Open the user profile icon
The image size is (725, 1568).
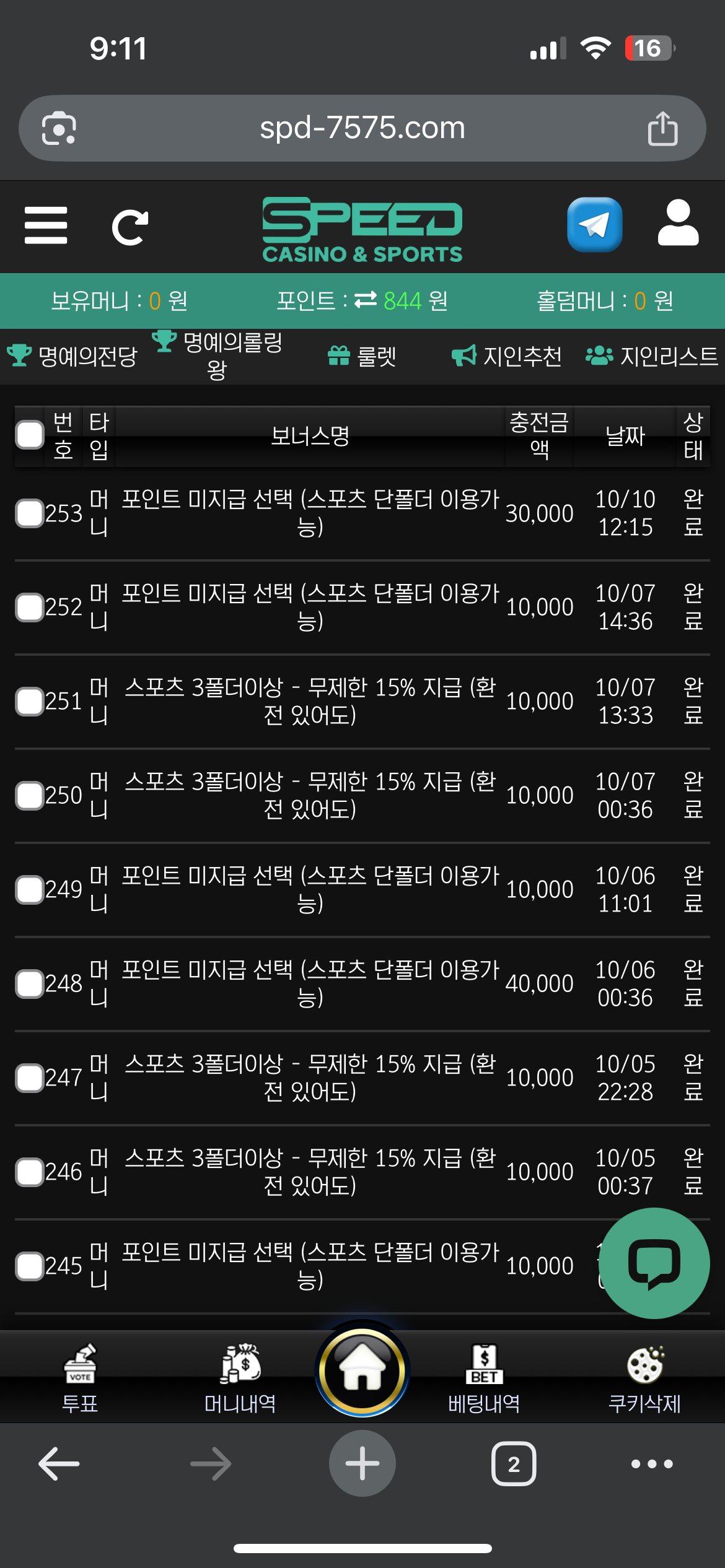coord(678,224)
